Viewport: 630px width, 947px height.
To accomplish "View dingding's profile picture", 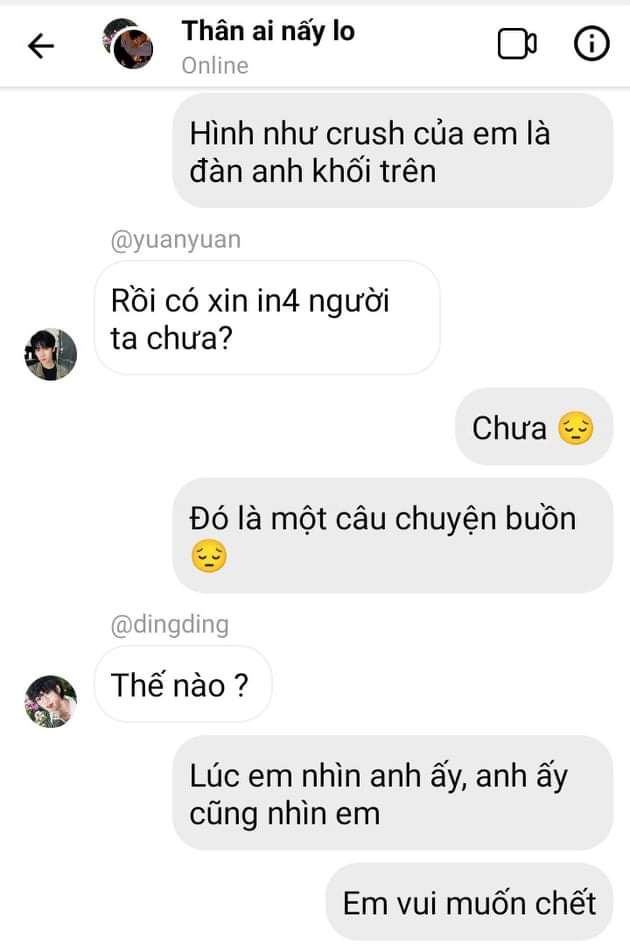I will pos(51,701).
